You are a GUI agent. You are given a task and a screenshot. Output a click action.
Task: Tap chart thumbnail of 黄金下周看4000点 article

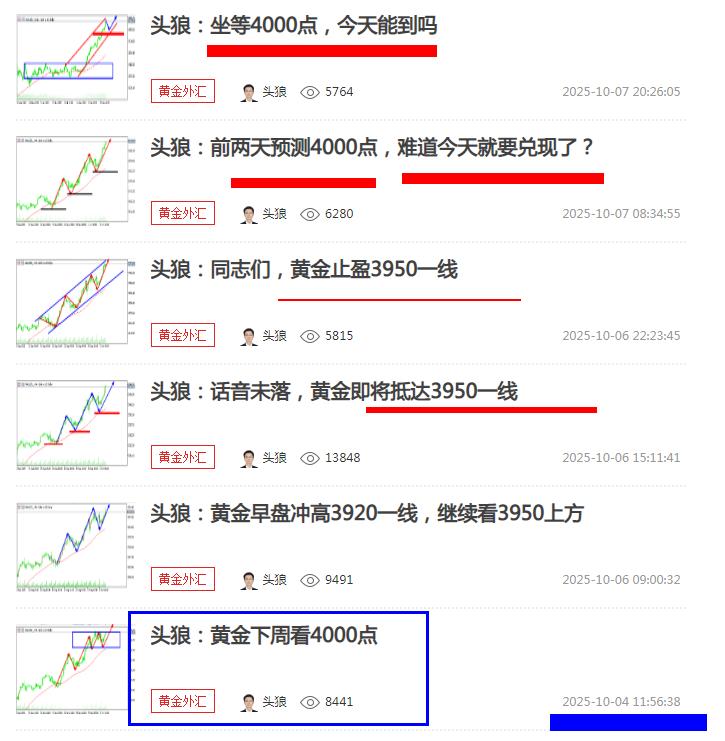click(73, 668)
